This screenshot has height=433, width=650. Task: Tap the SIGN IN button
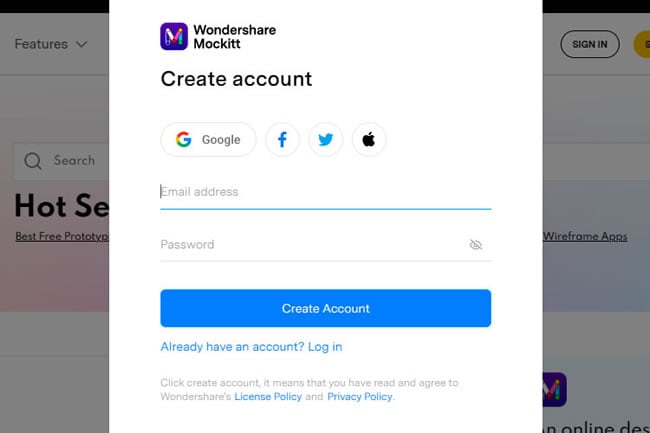589,44
